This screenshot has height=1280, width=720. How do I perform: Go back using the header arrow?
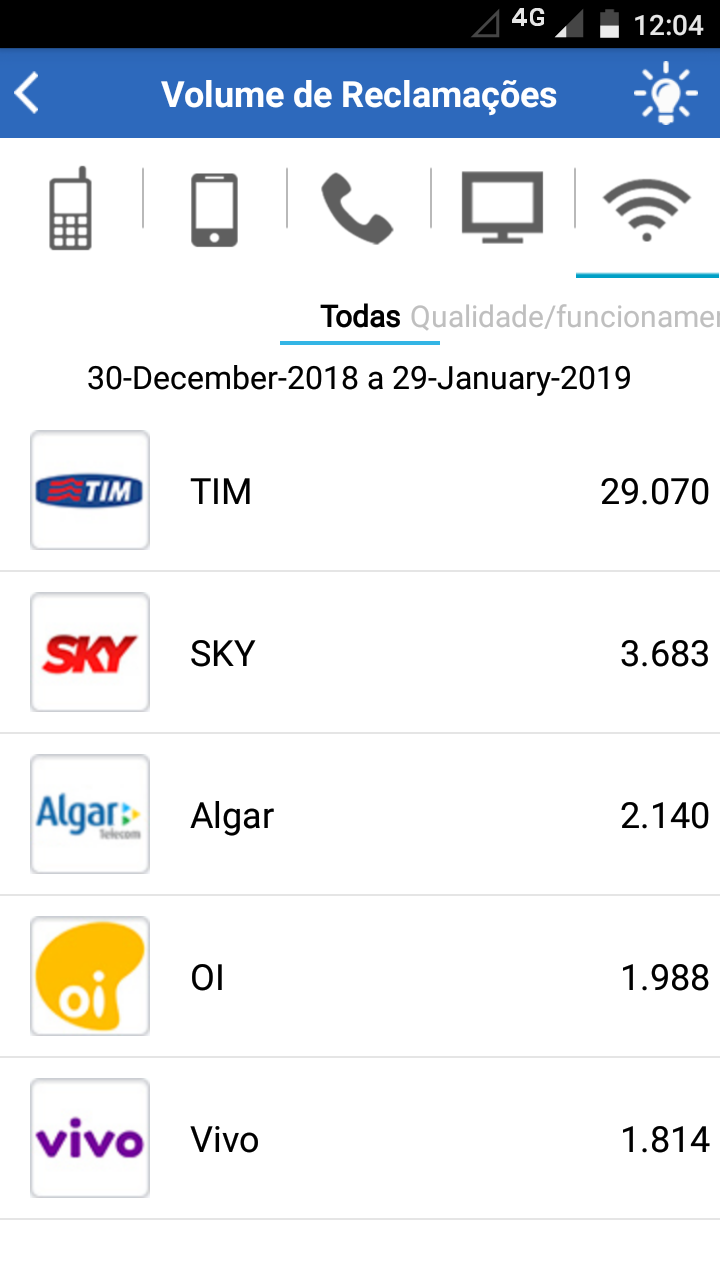pos(28,94)
